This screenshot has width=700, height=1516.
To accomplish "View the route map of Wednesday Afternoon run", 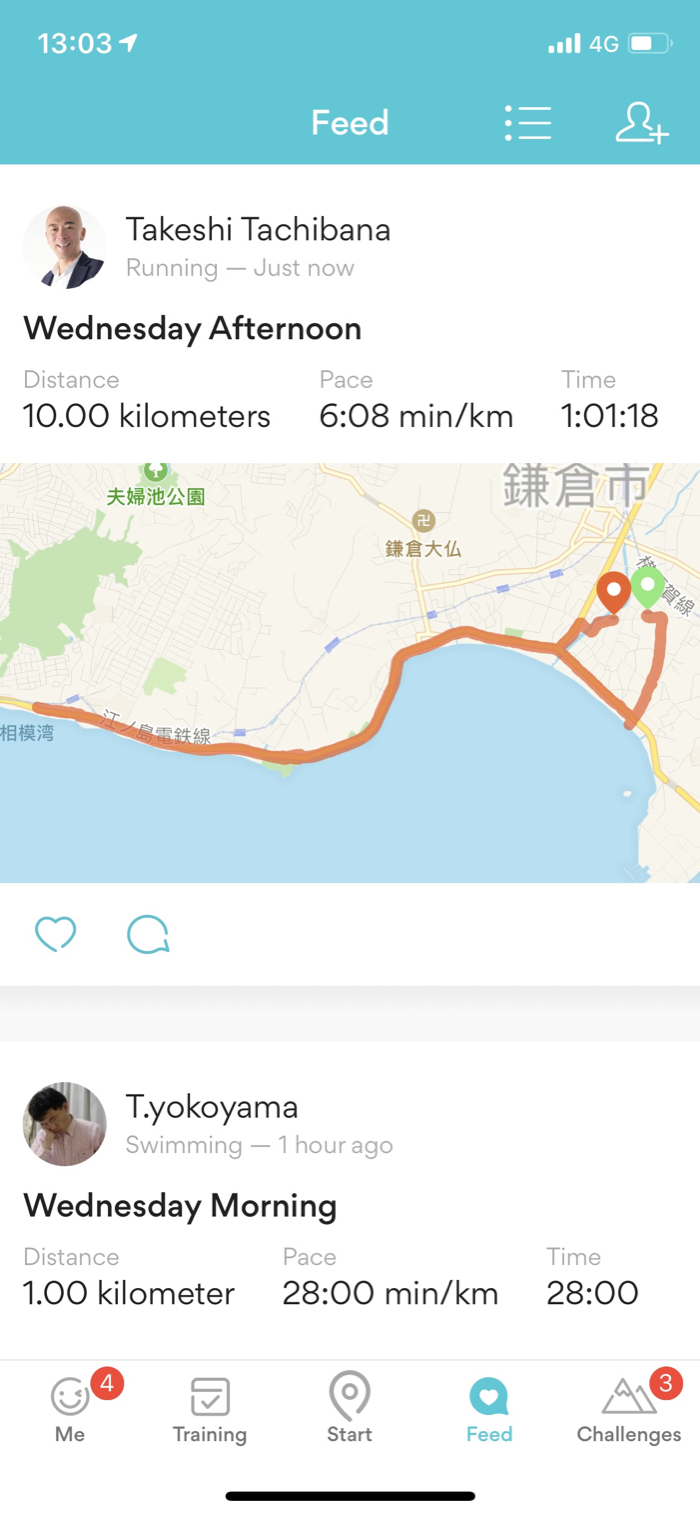I will 350,672.
